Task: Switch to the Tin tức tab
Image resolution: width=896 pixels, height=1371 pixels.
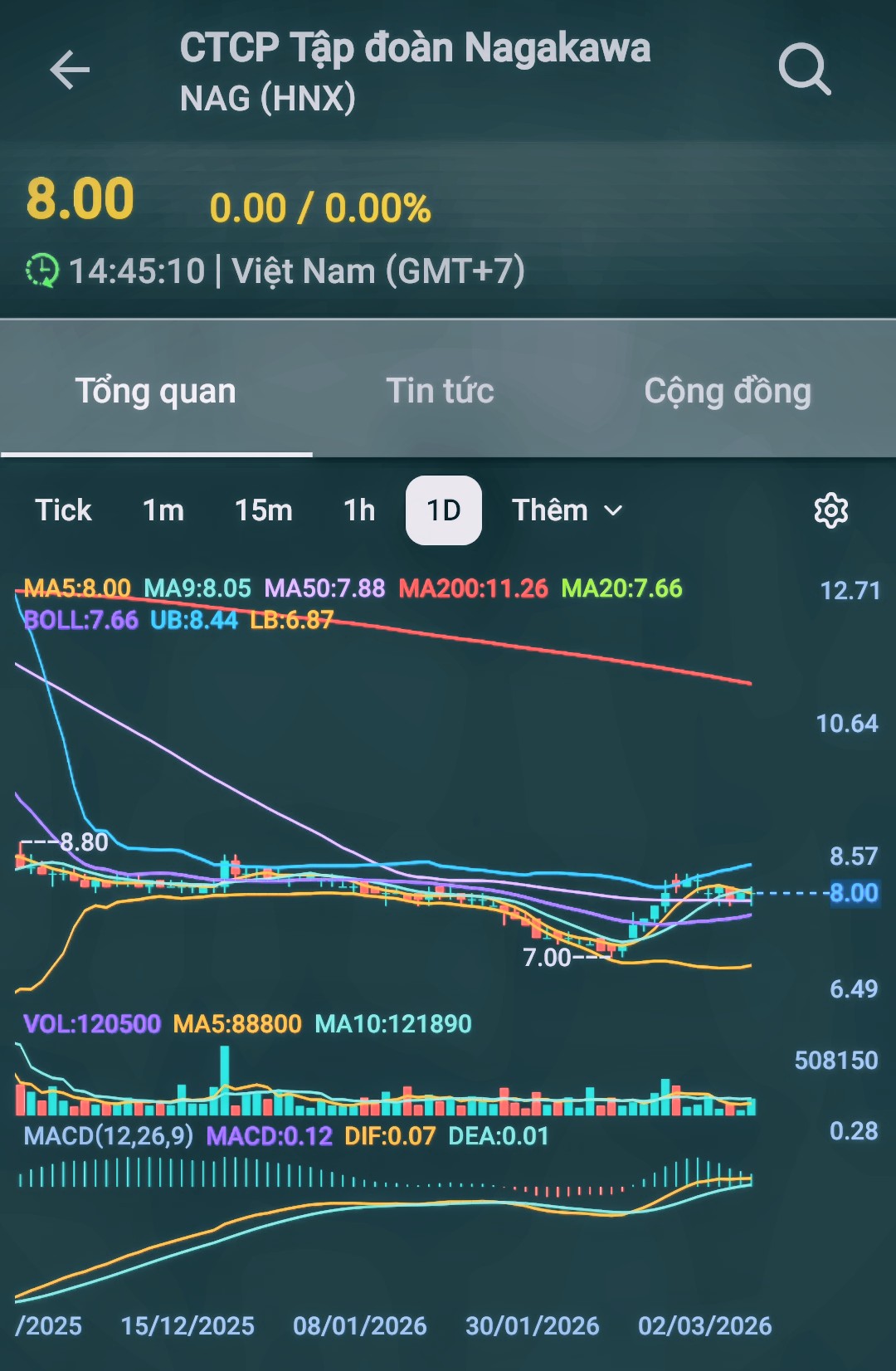Action: [x=440, y=391]
